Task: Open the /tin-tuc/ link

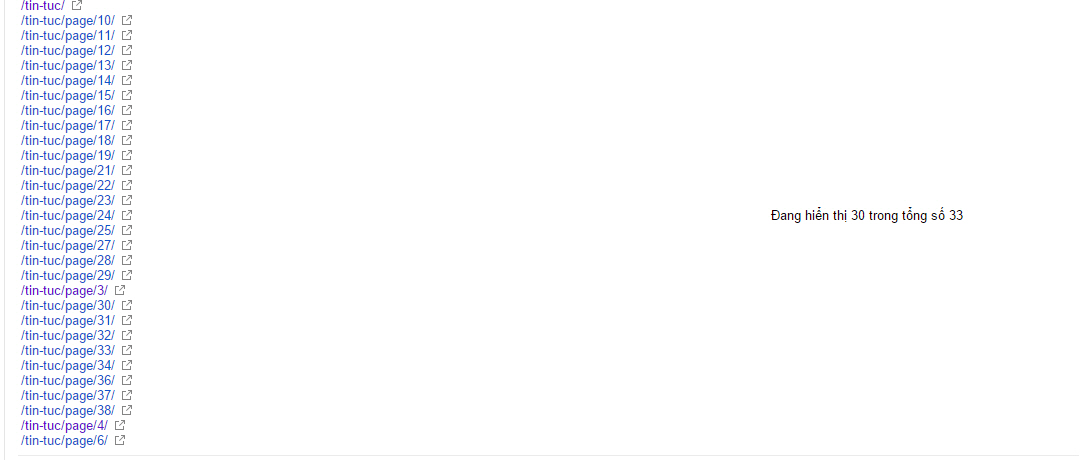Action: (x=42, y=5)
